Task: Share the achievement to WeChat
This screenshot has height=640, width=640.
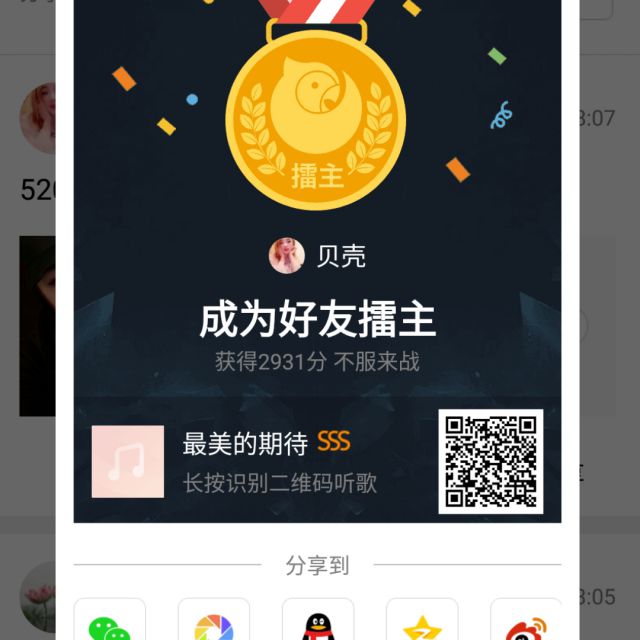Action: (109, 620)
